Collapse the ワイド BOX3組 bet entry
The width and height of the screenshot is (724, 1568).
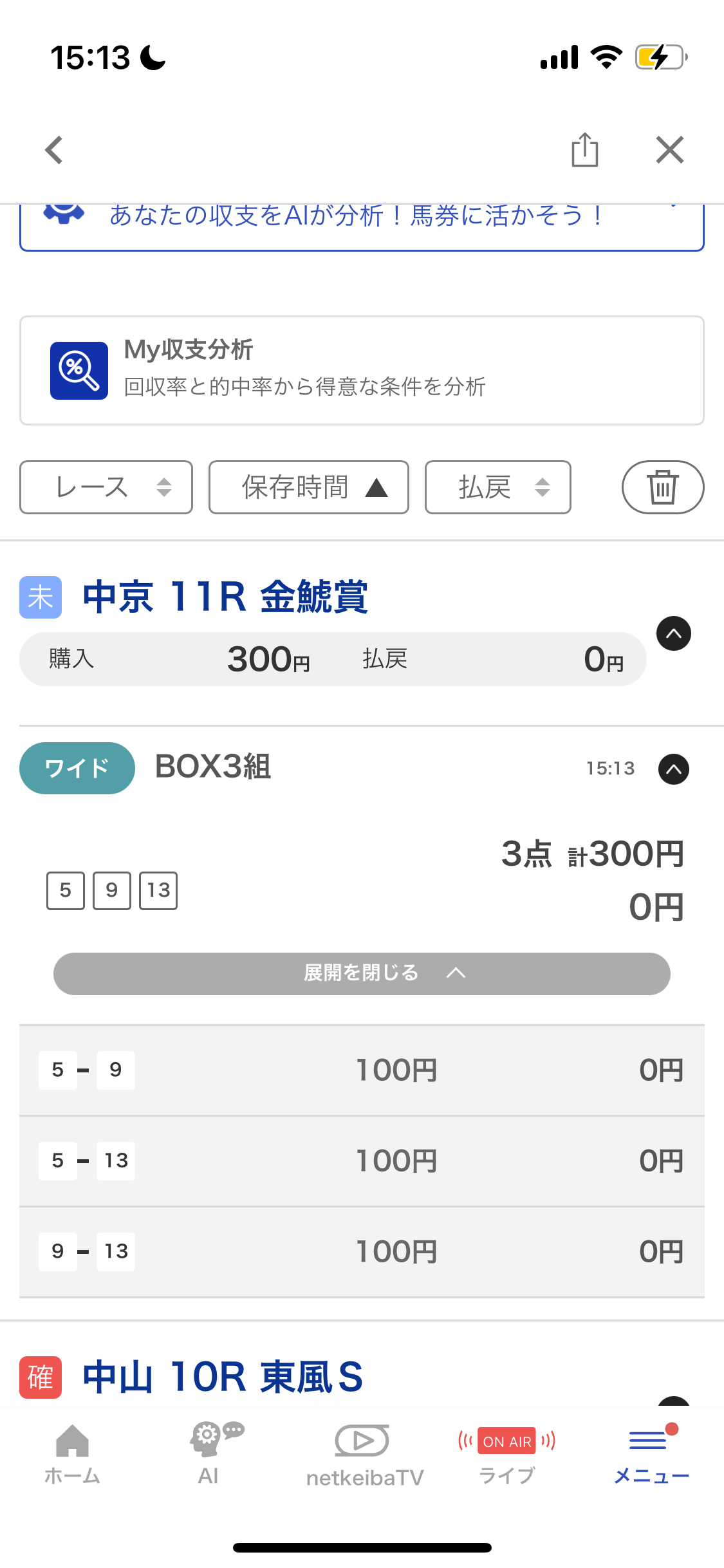(673, 769)
